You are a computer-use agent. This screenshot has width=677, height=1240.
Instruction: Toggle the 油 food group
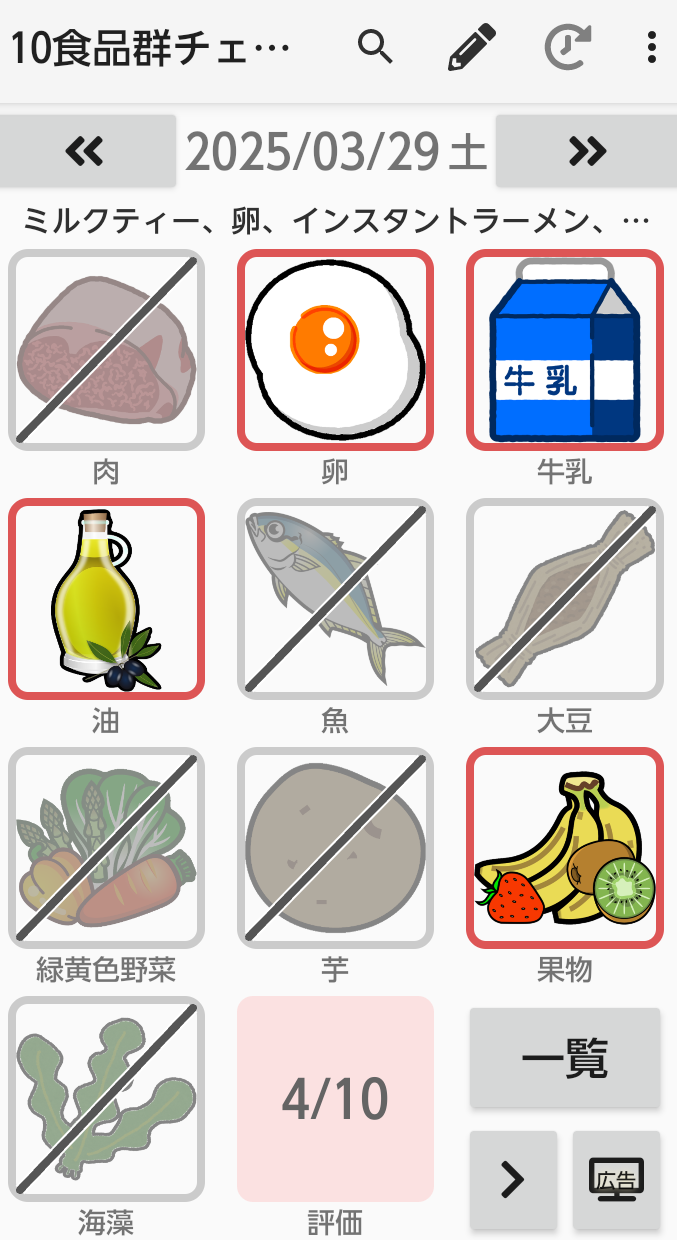(106, 598)
